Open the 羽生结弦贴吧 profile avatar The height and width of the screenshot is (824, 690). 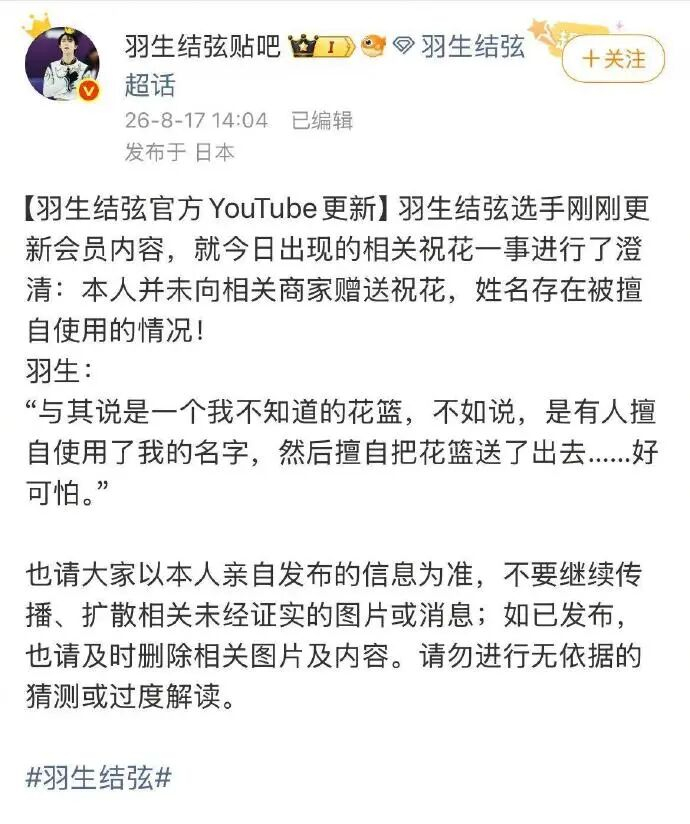(x=62, y=64)
